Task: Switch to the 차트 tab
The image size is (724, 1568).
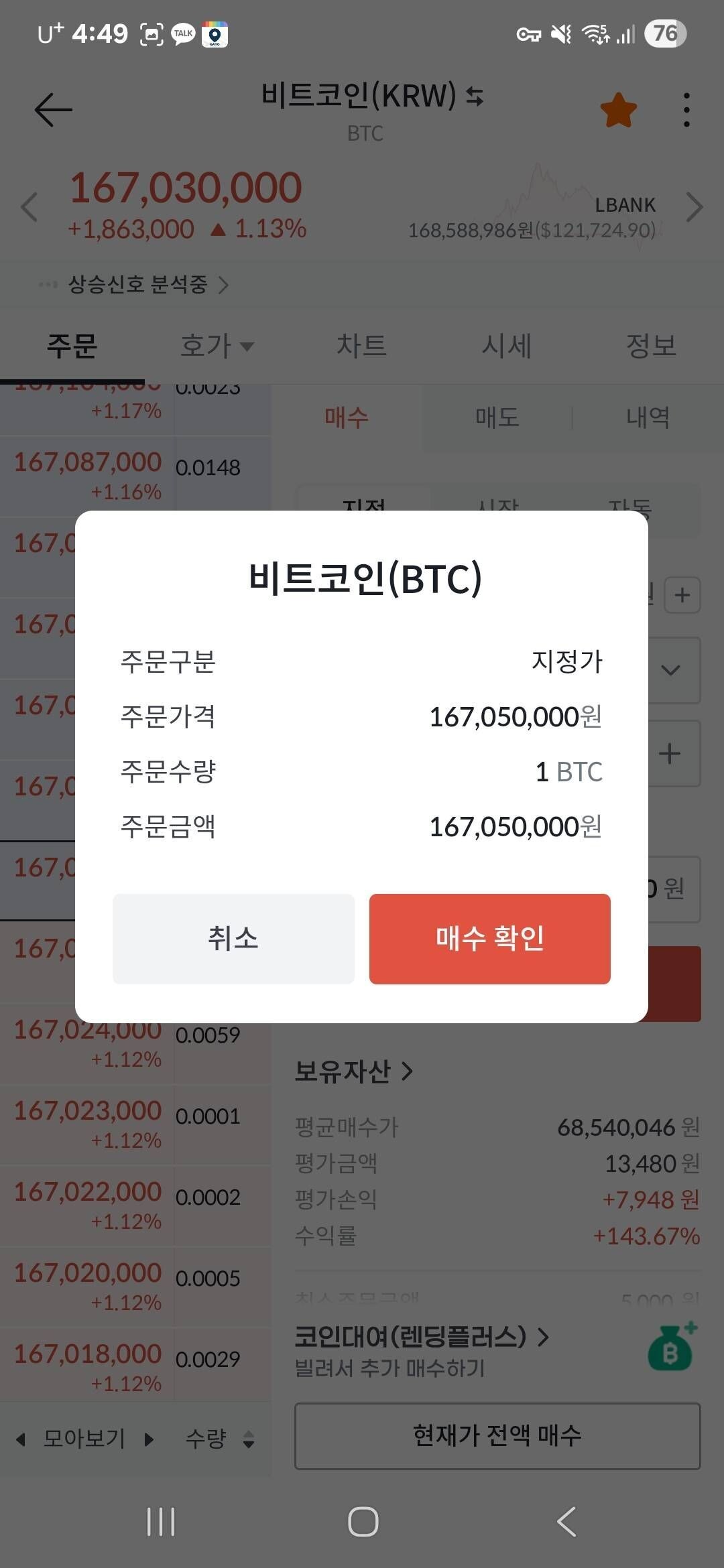Action: click(x=361, y=346)
